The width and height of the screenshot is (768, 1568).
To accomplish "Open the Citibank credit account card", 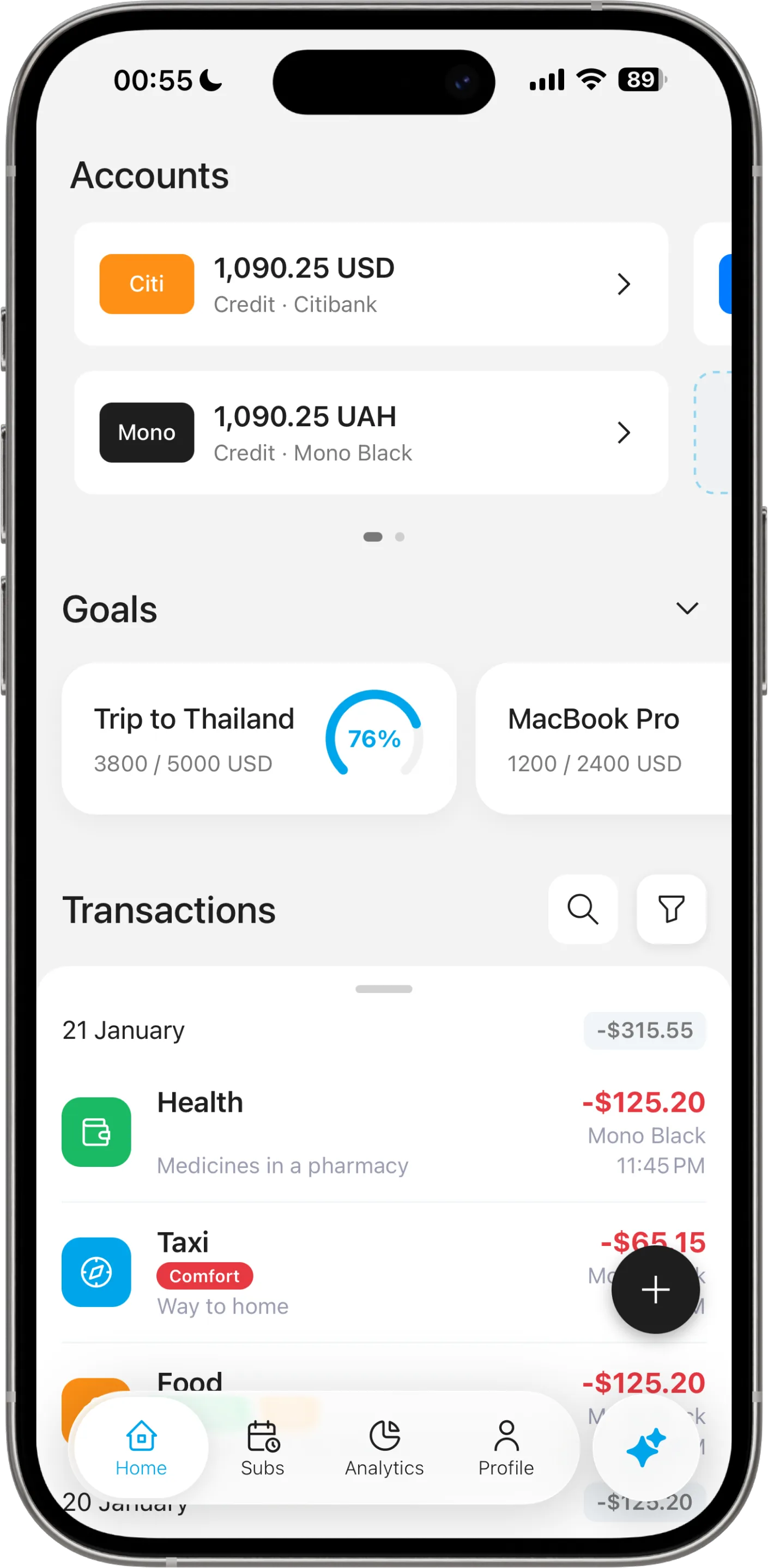I will (x=371, y=284).
